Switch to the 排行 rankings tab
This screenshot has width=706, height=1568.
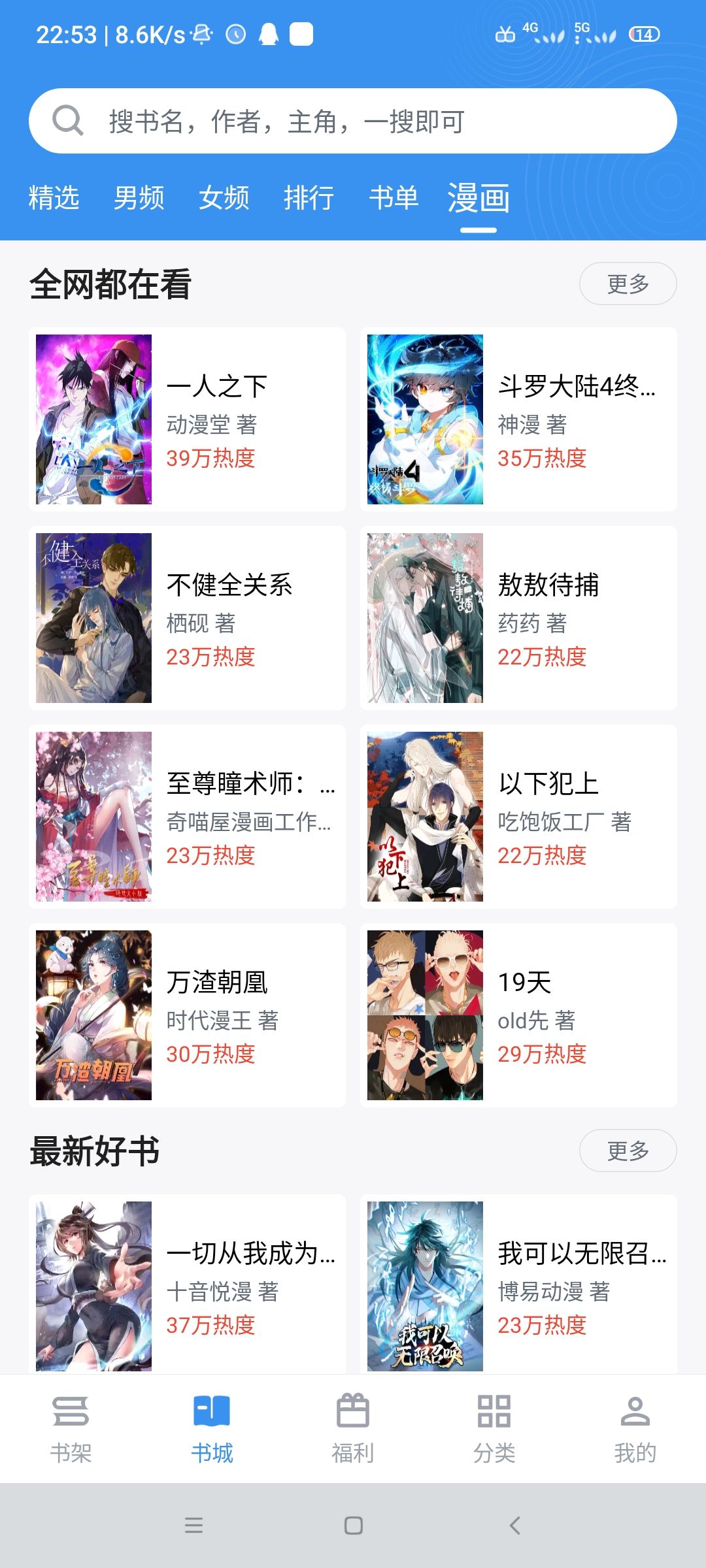(309, 198)
